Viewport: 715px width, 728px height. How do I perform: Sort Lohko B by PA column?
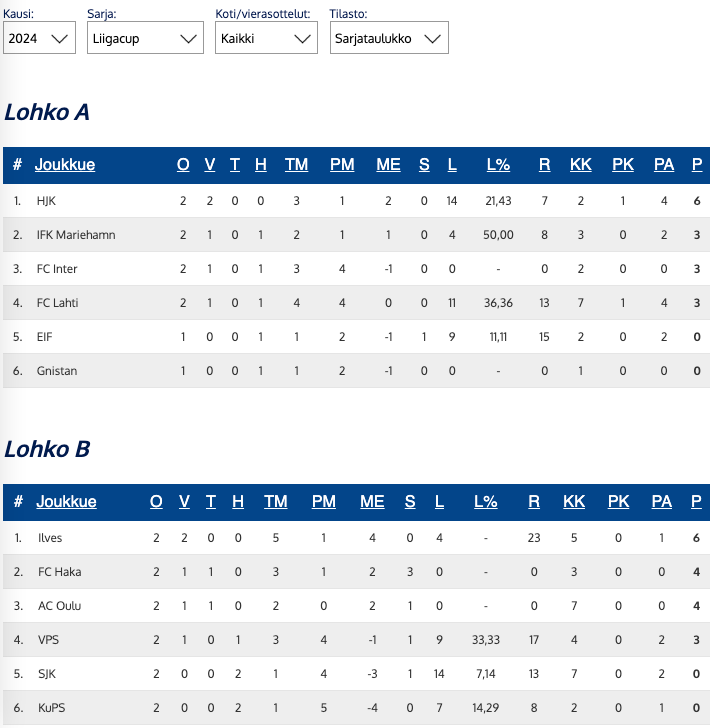(x=661, y=502)
